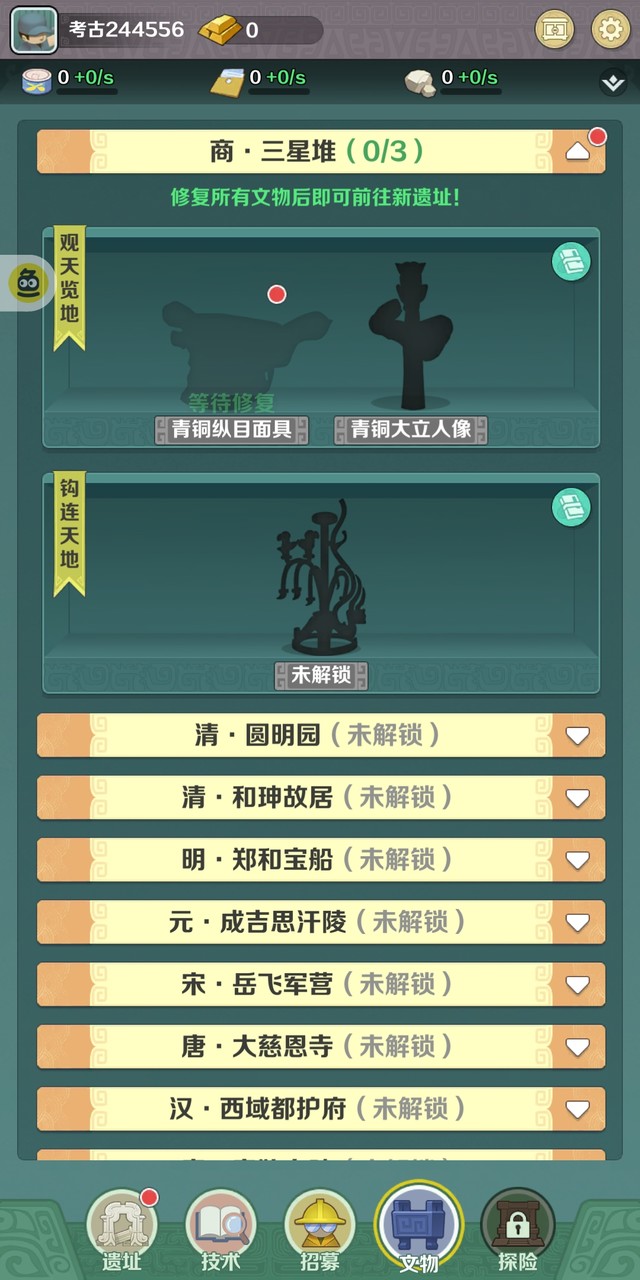The width and height of the screenshot is (640, 1280).
Task: Open the green book icon in 钩连天地
Action: (x=571, y=508)
